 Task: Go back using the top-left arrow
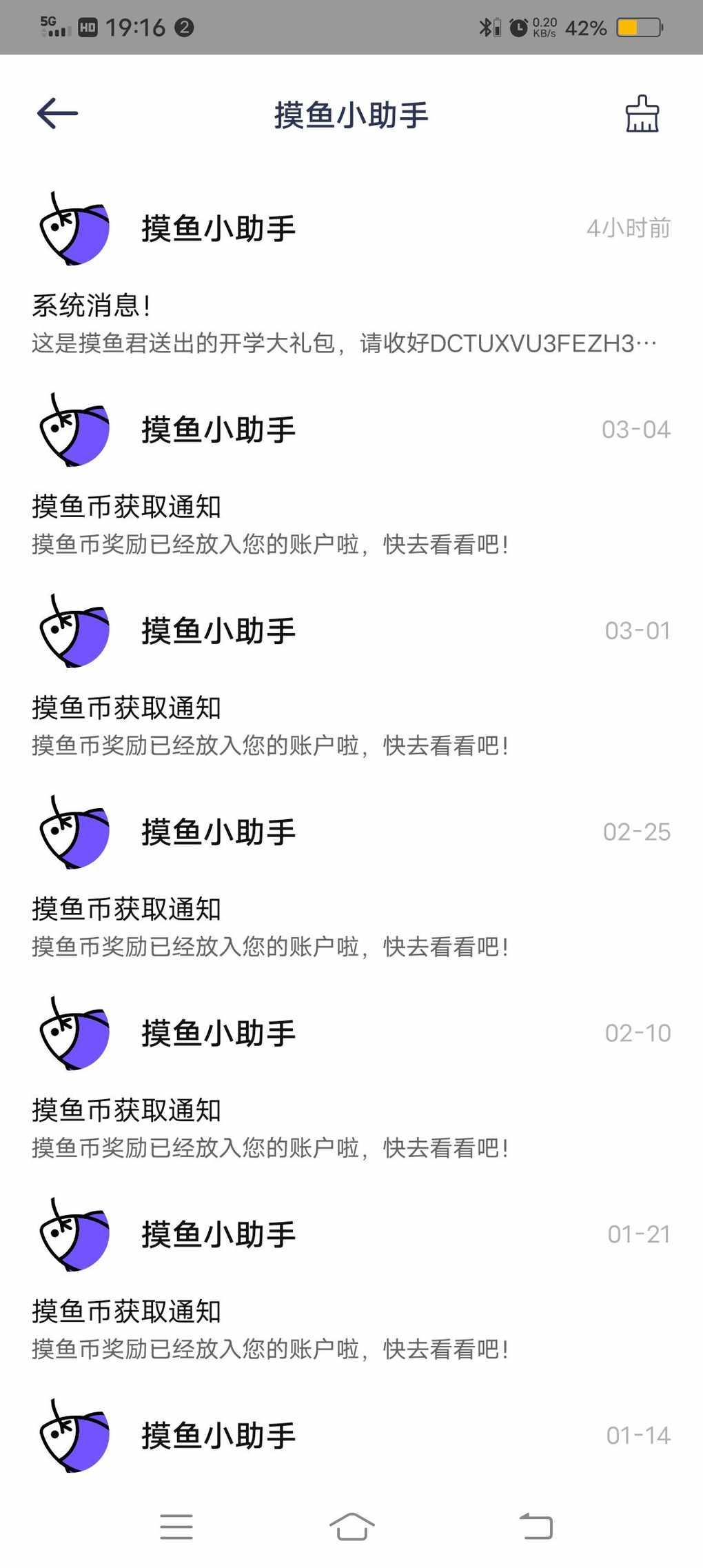pyautogui.click(x=57, y=114)
